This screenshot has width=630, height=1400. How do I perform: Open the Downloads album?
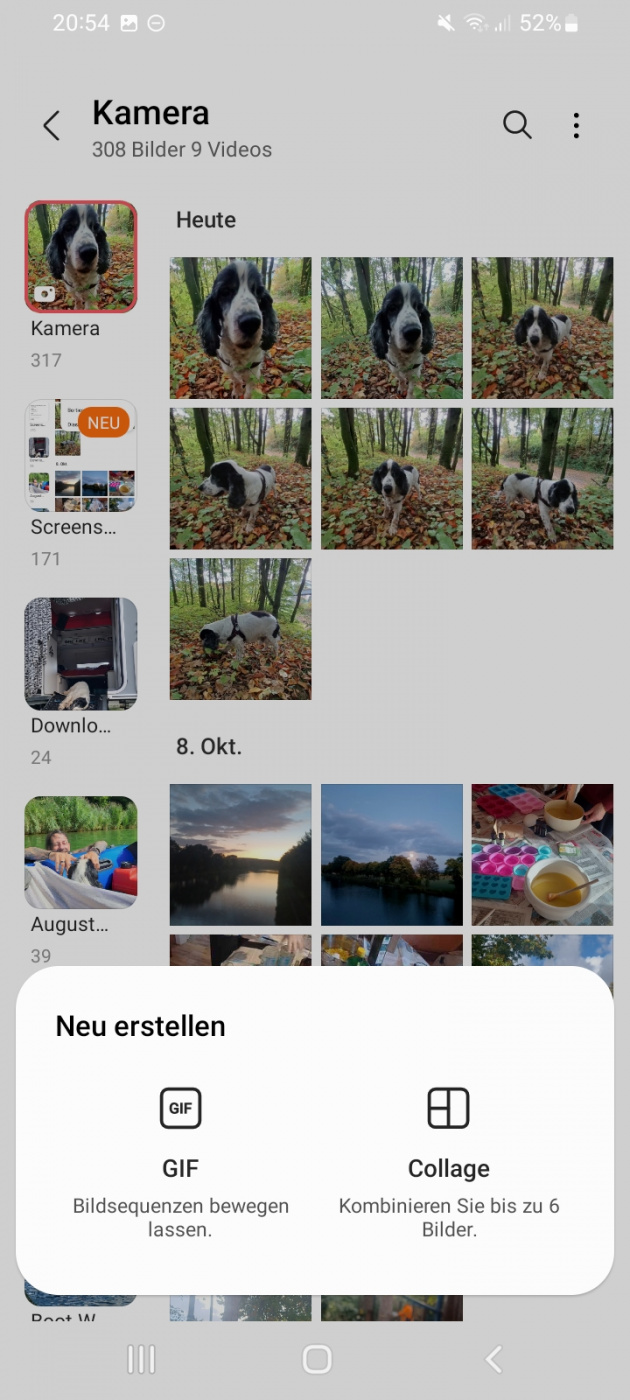click(x=81, y=654)
